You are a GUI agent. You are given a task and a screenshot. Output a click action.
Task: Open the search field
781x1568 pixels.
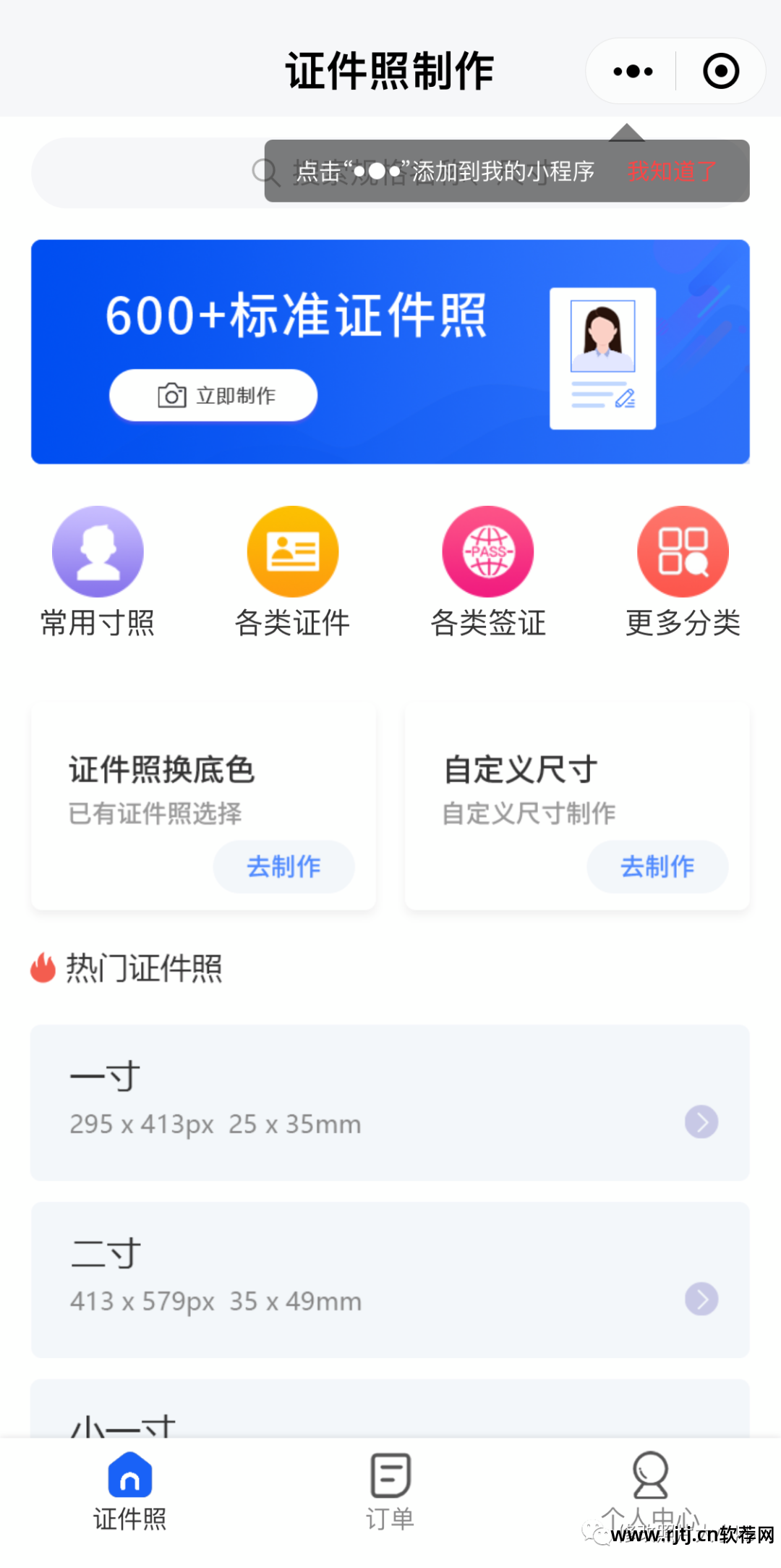point(145,173)
